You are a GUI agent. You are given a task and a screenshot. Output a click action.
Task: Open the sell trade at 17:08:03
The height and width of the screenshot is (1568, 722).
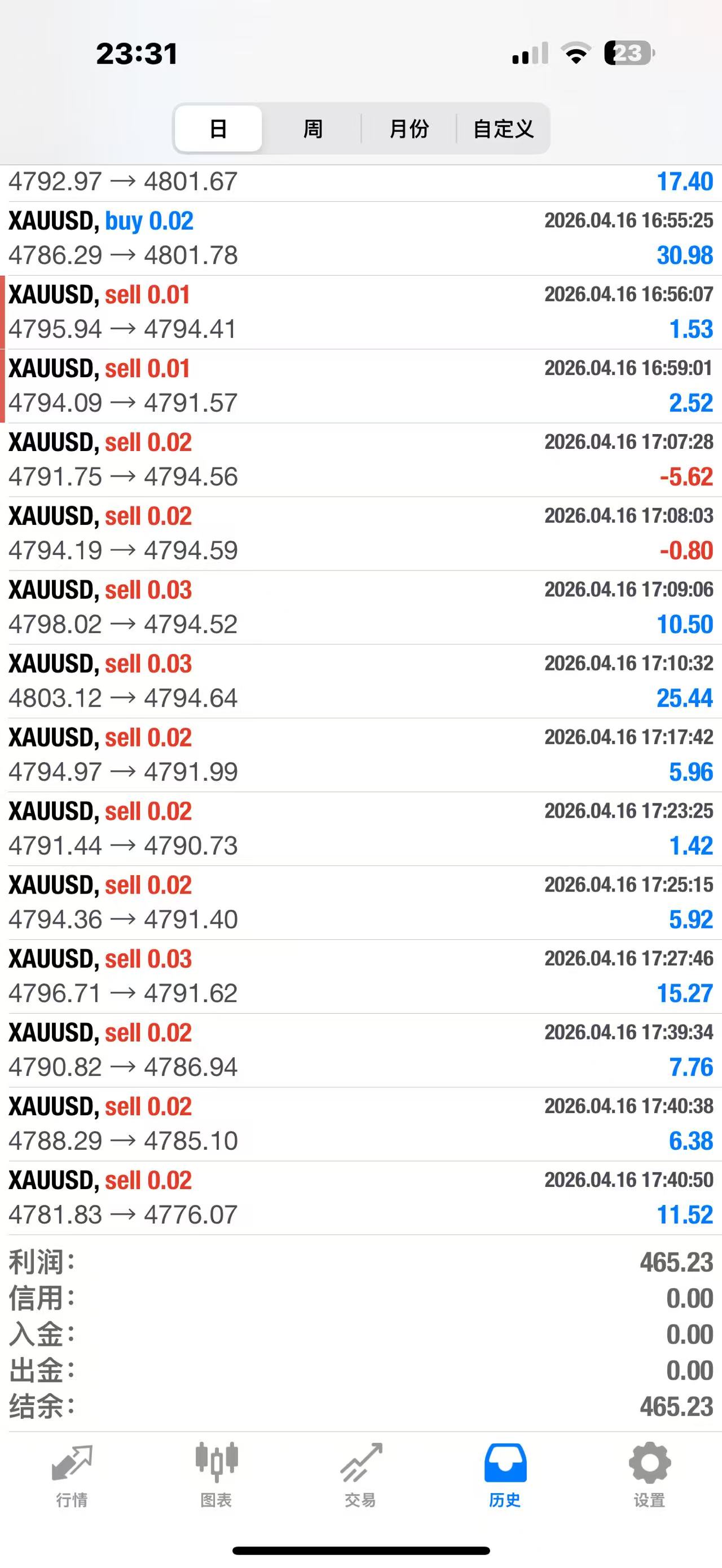[360, 533]
